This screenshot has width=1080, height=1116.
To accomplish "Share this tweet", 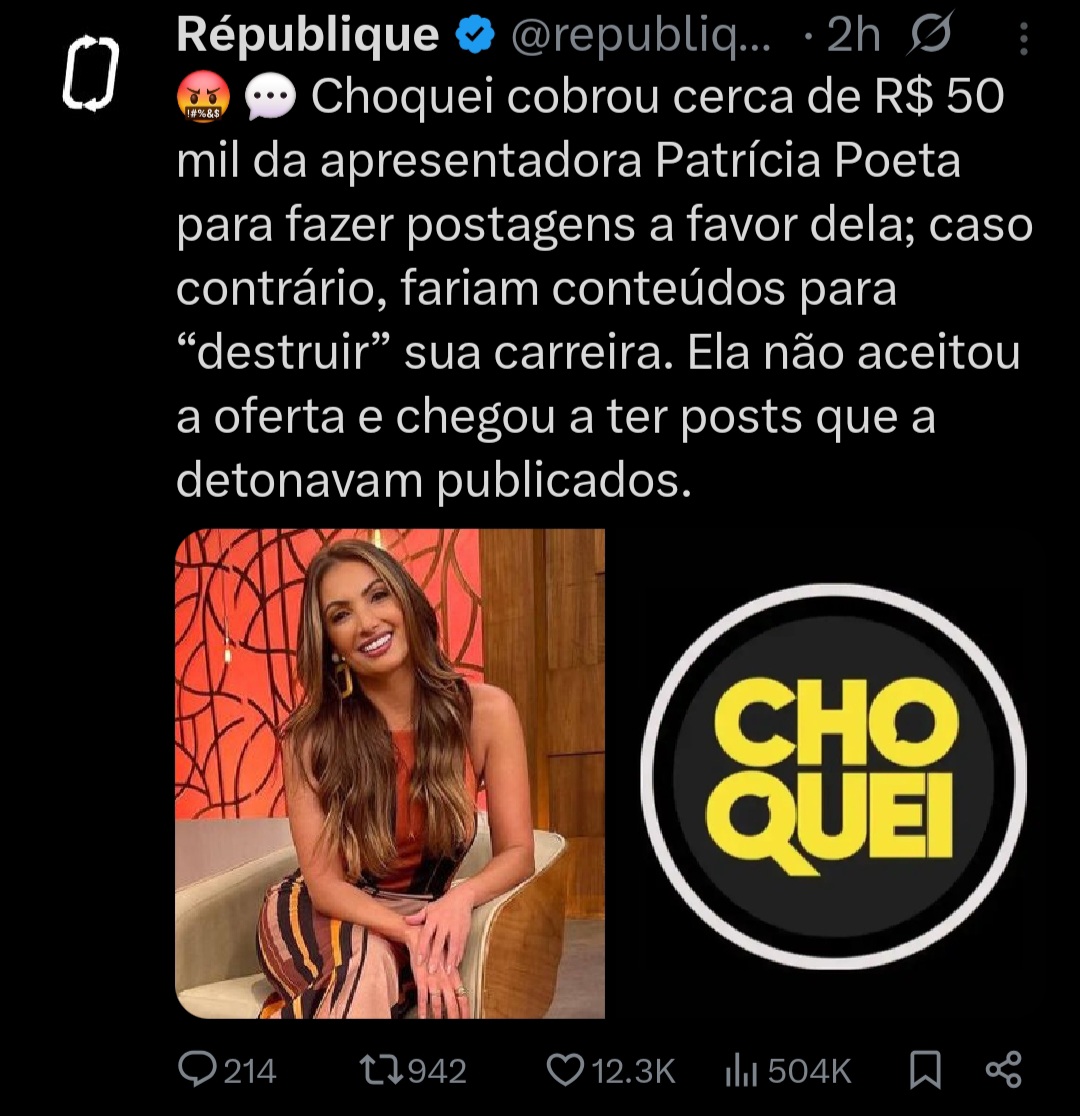I will click(x=1003, y=1070).
